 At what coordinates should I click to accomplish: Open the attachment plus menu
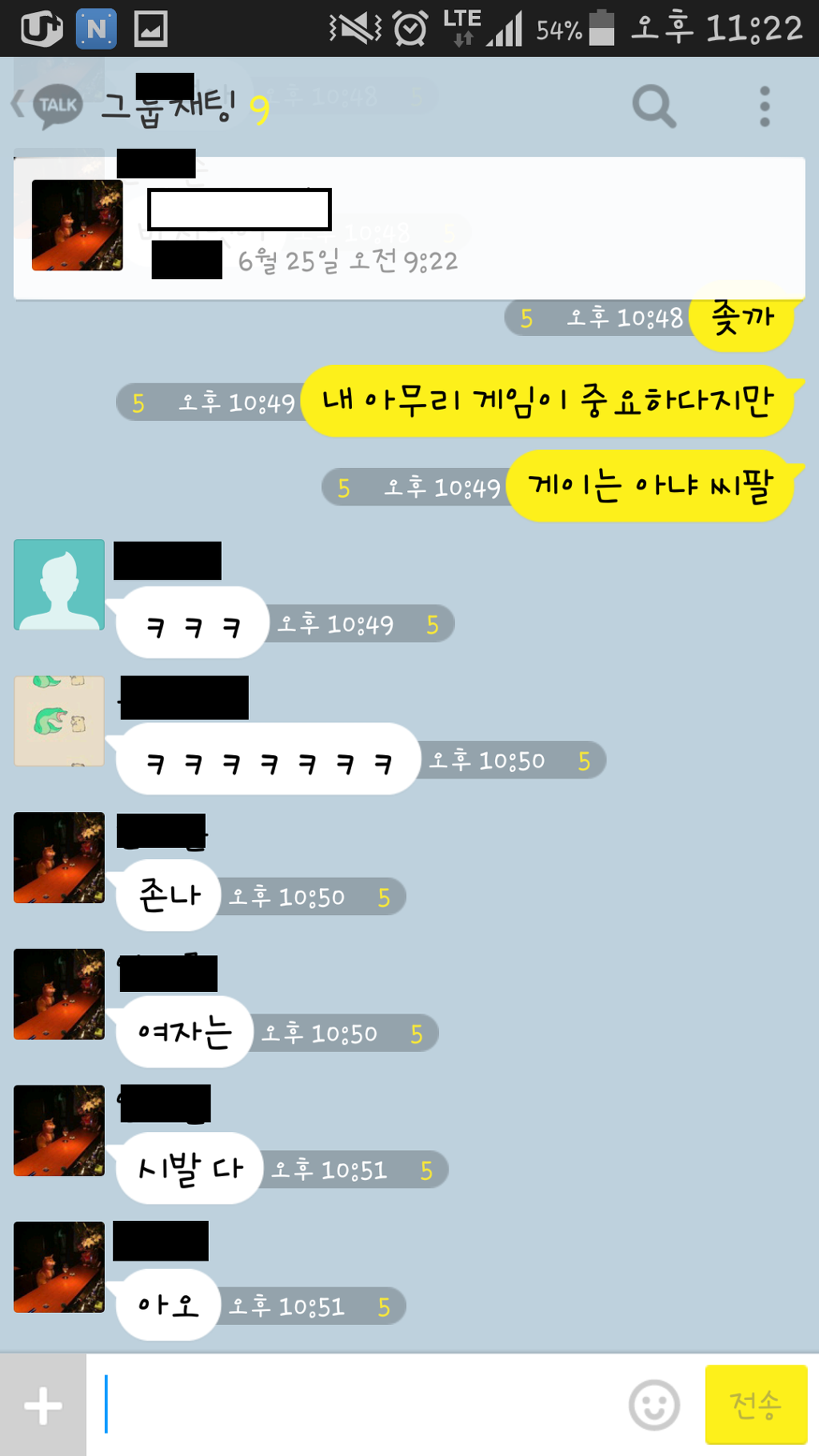click(x=43, y=1406)
